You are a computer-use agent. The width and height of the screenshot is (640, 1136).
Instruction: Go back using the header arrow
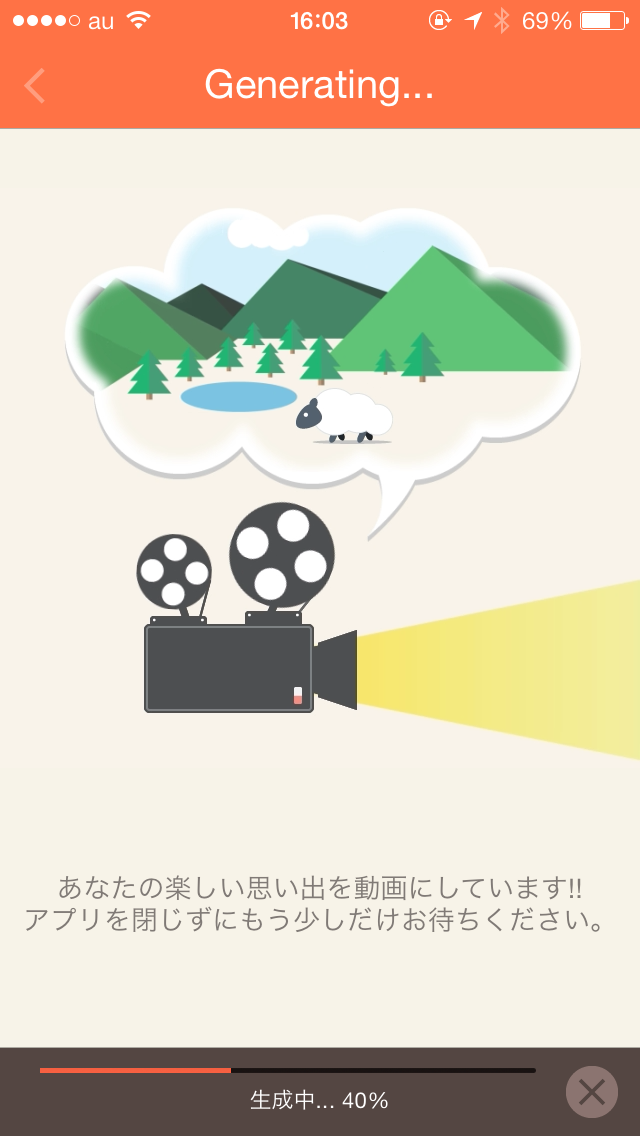(35, 86)
